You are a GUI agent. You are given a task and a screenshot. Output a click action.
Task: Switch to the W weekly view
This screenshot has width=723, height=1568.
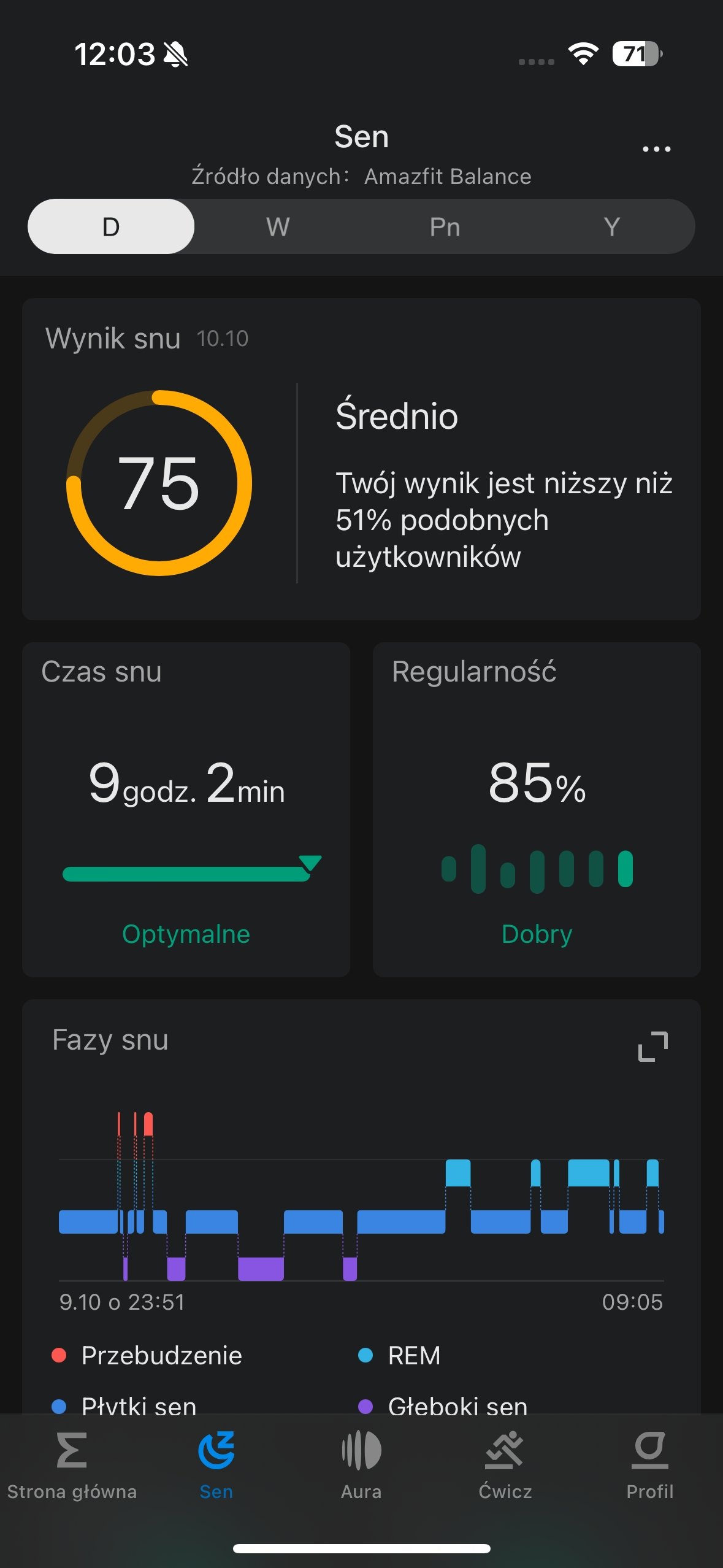278,226
